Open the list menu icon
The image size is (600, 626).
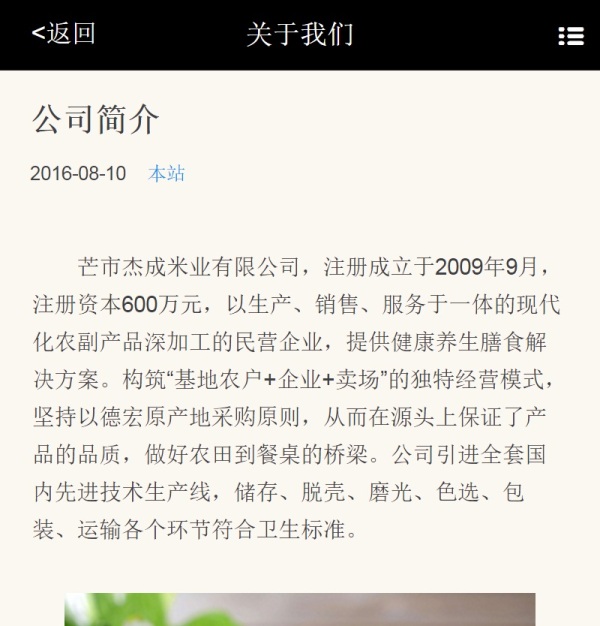pos(570,36)
